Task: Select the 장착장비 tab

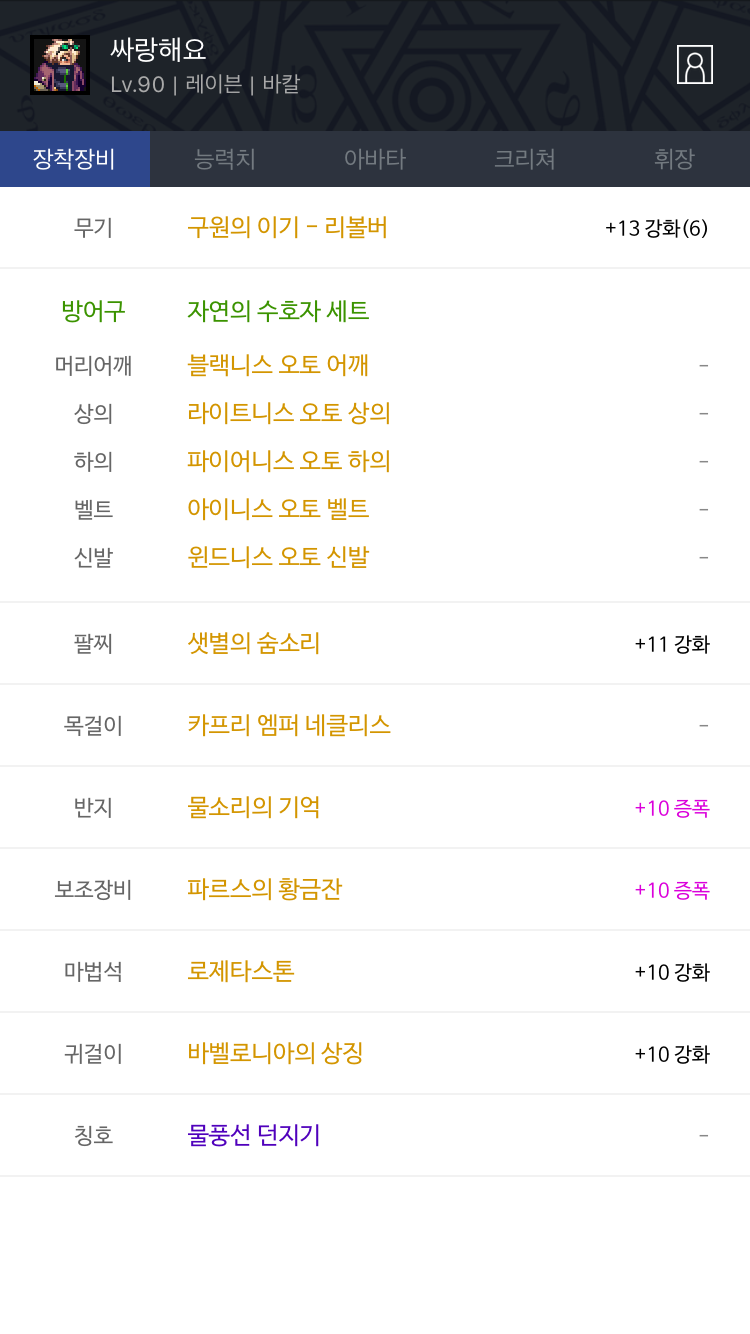Action: [75, 159]
